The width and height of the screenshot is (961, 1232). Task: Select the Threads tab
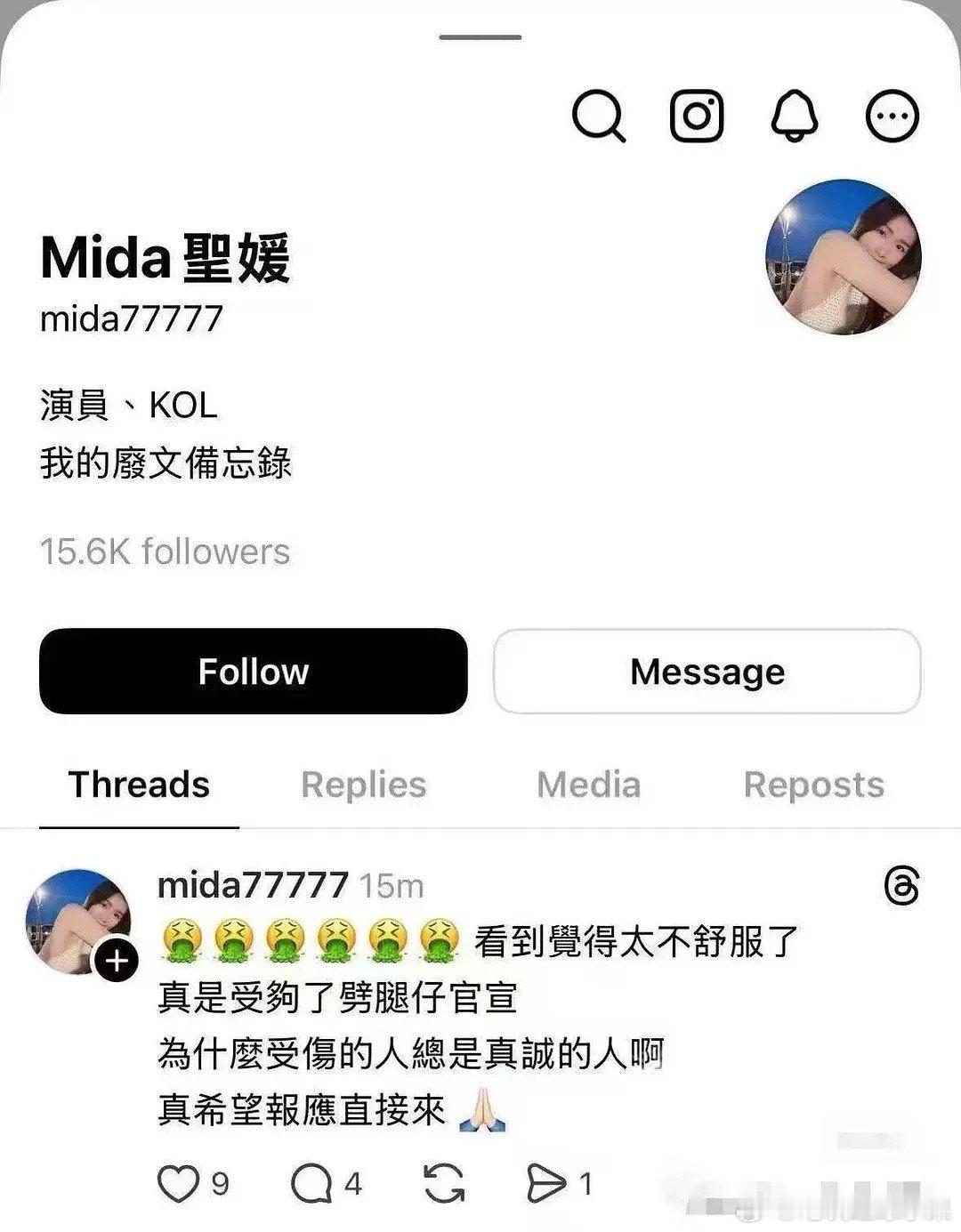coord(138,785)
